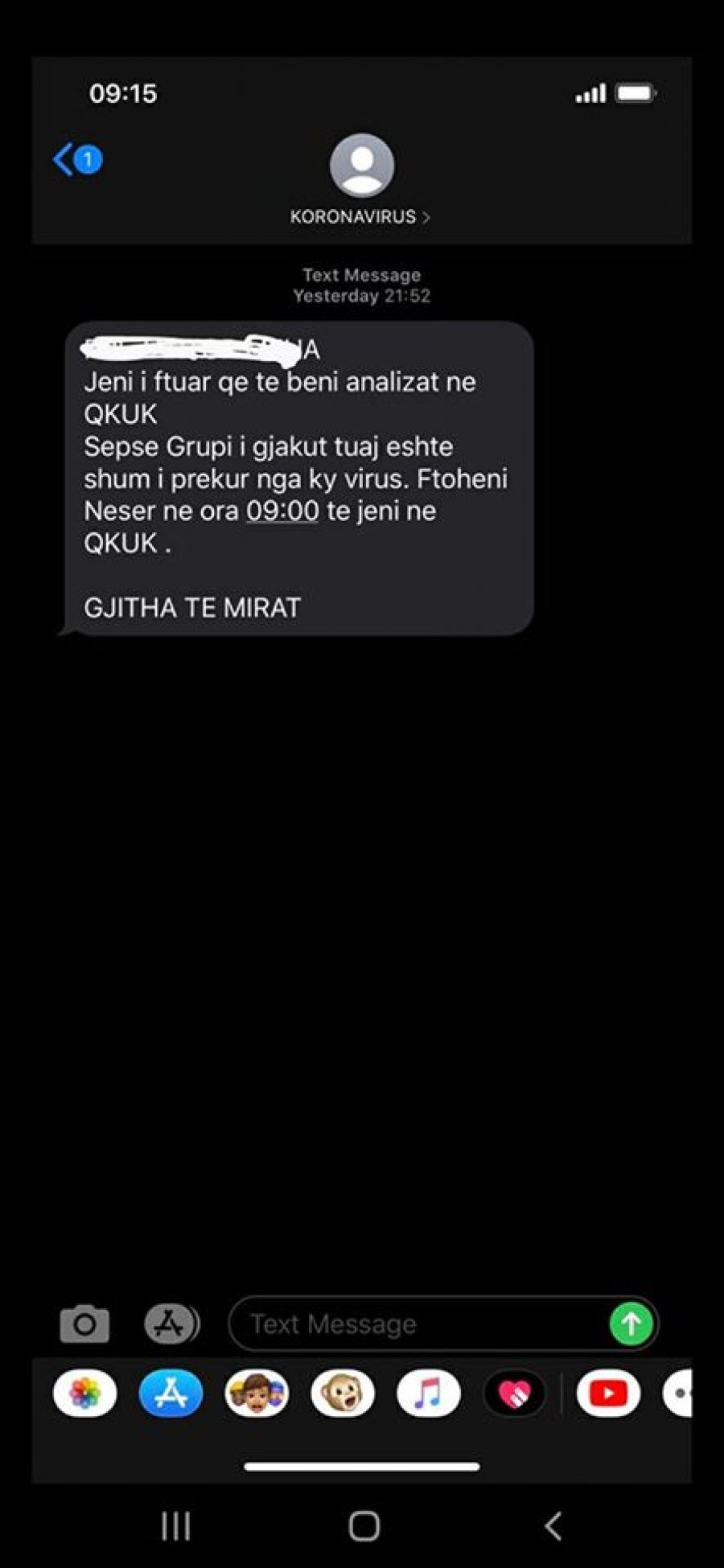
Task: Open the Music app in iMessage bar
Action: tap(429, 1394)
